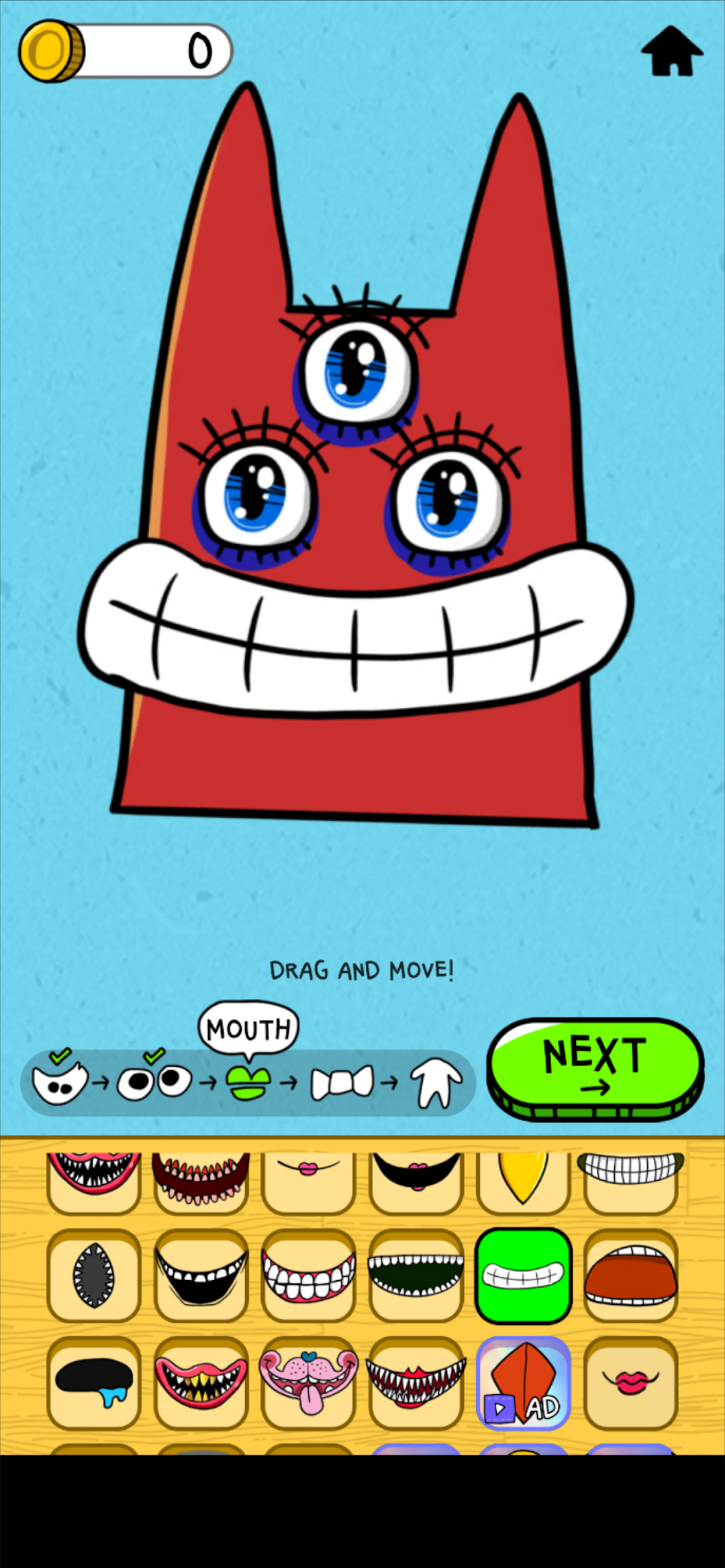Jump to the bow tie accessory step

pyautogui.click(x=342, y=1083)
